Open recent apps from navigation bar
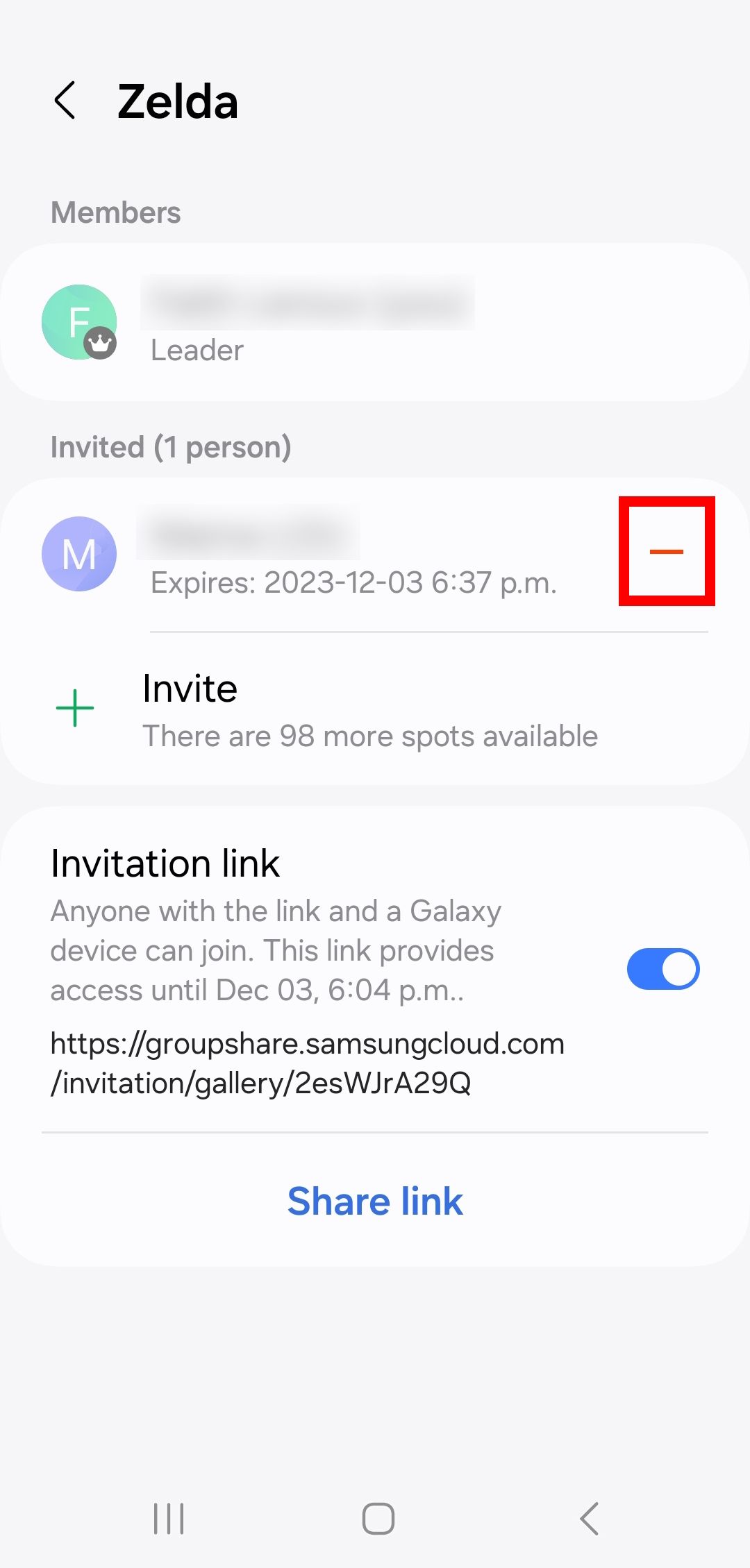Viewport: 750px width, 1568px height. 169,1518
